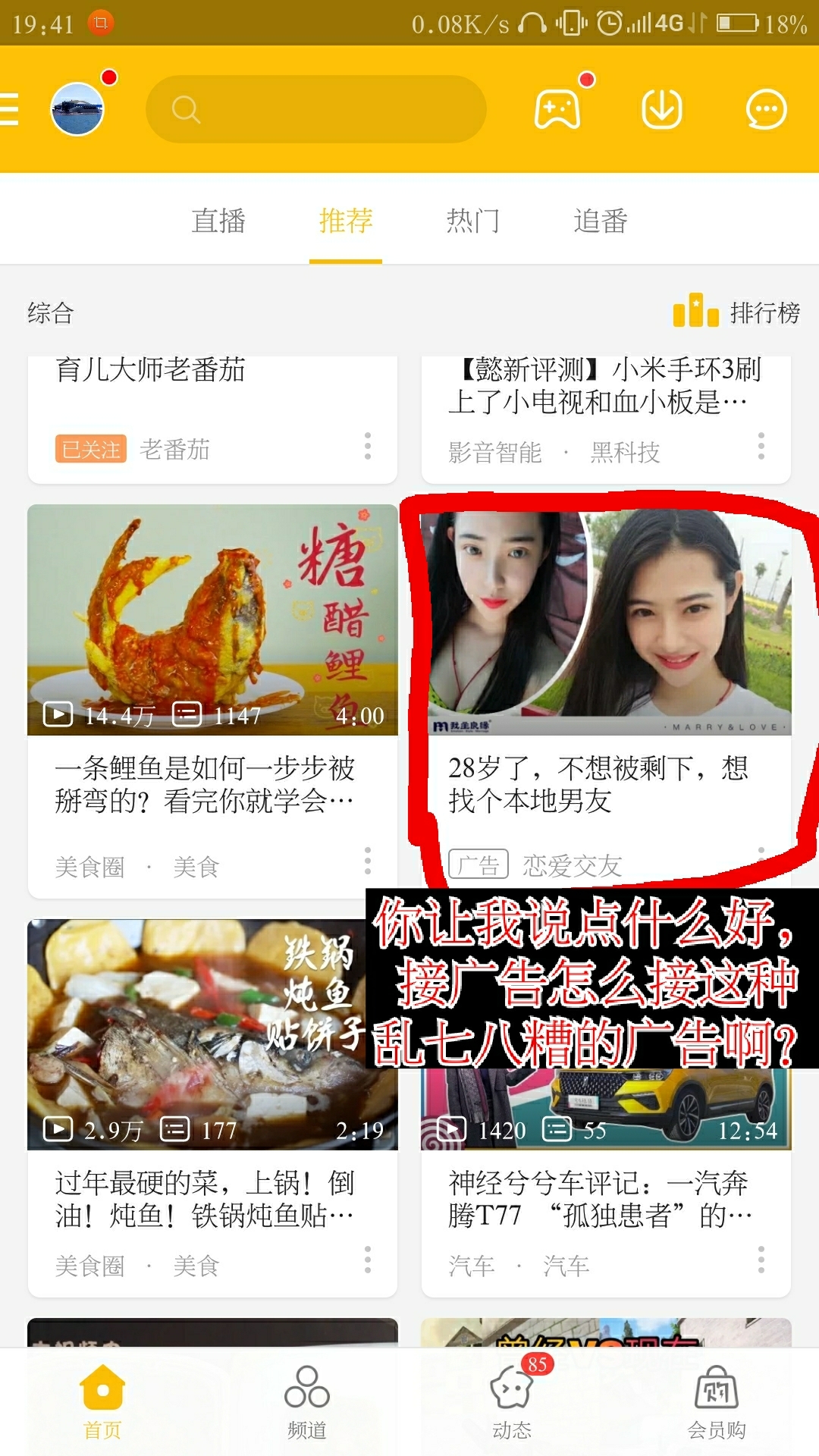
Task: Tap the search box
Action: click(315, 109)
